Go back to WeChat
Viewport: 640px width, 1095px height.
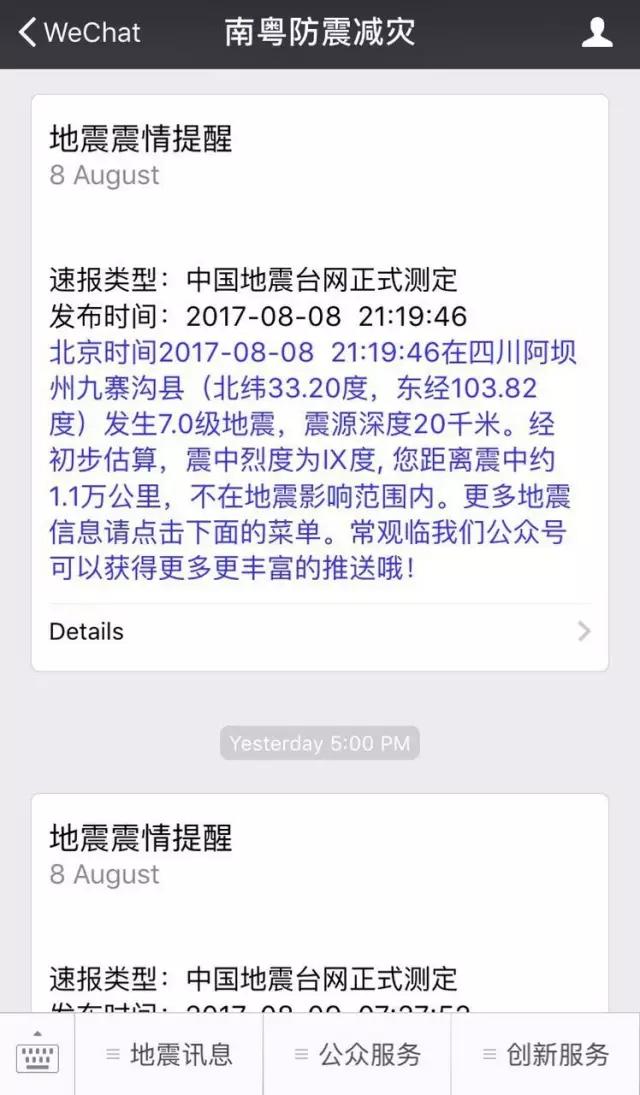(78, 33)
